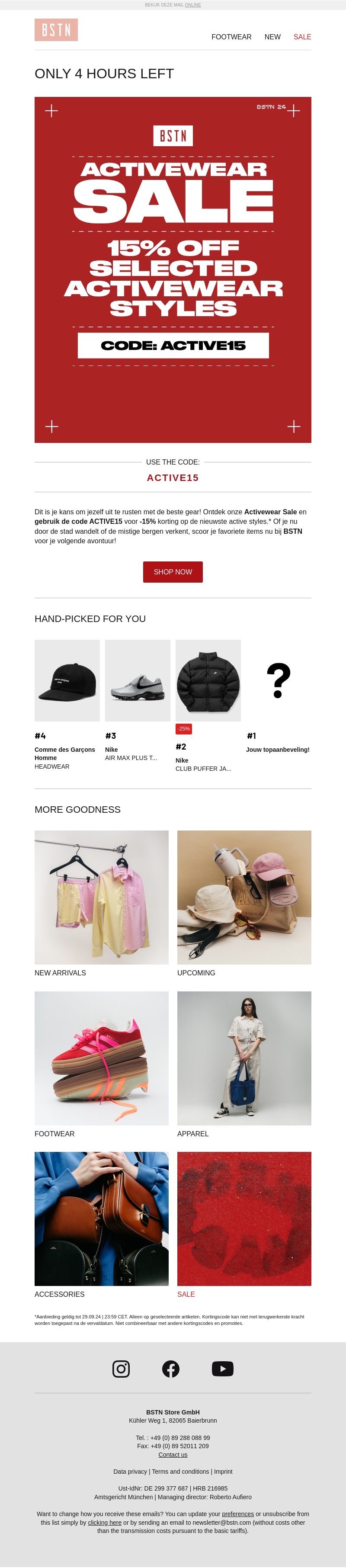
Task: Go to the NEW section link
Action: pos(272,37)
